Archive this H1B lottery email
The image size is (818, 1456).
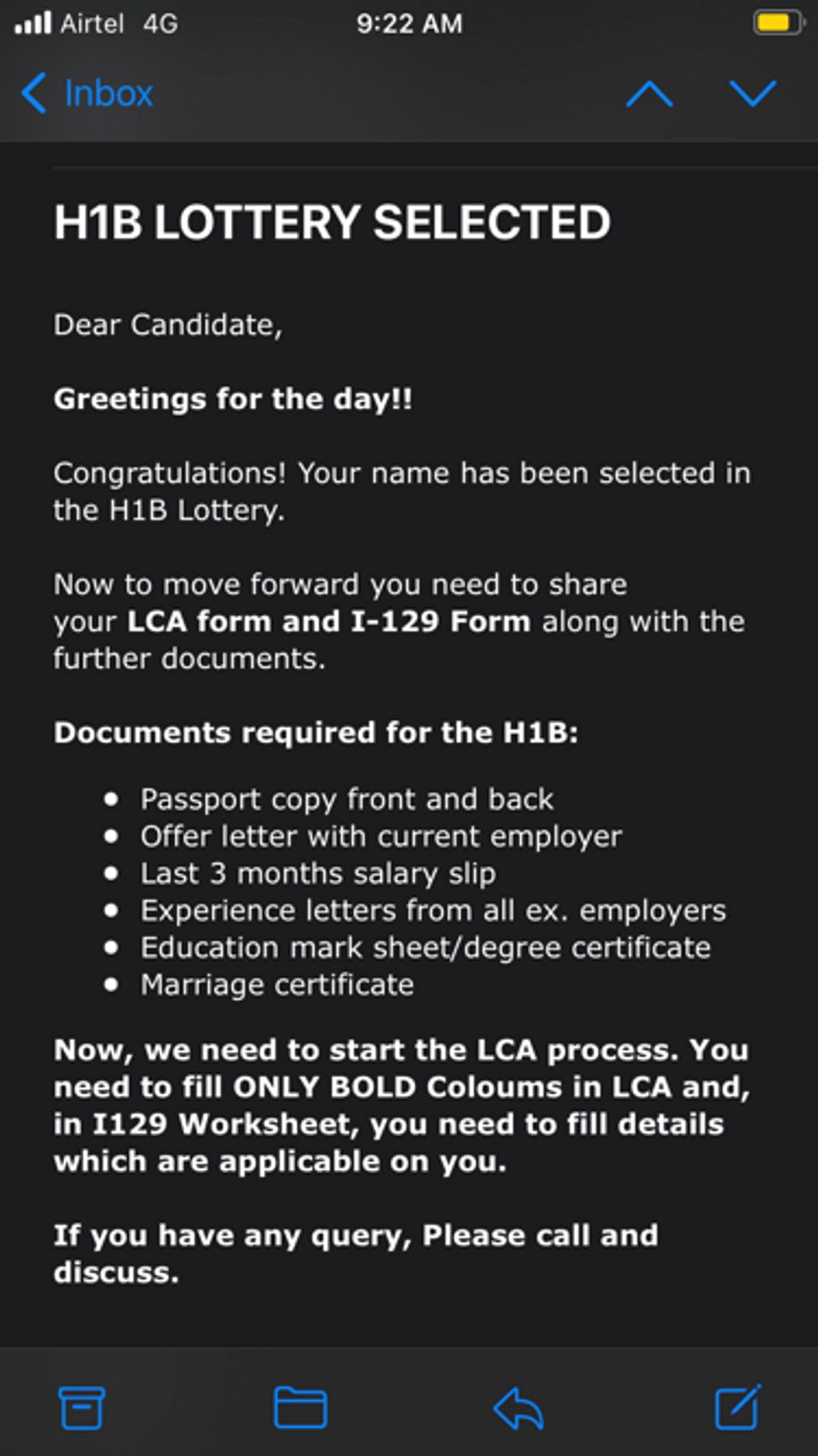tap(82, 1407)
